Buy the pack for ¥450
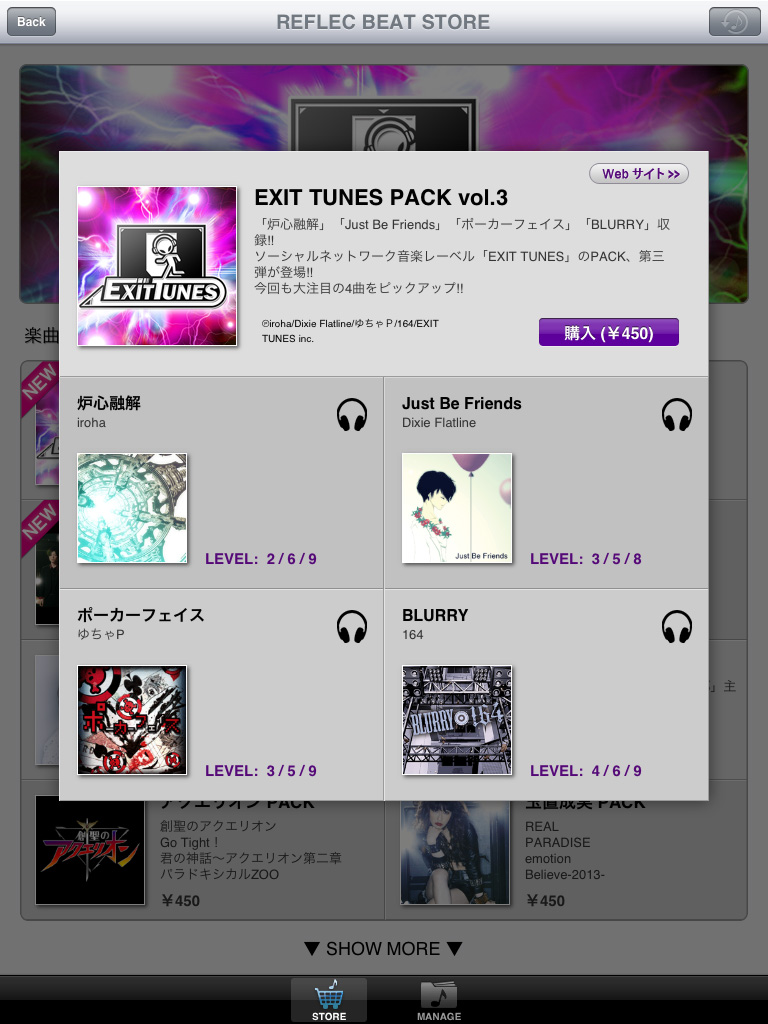The image size is (768, 1024). (x=608, y=333)
